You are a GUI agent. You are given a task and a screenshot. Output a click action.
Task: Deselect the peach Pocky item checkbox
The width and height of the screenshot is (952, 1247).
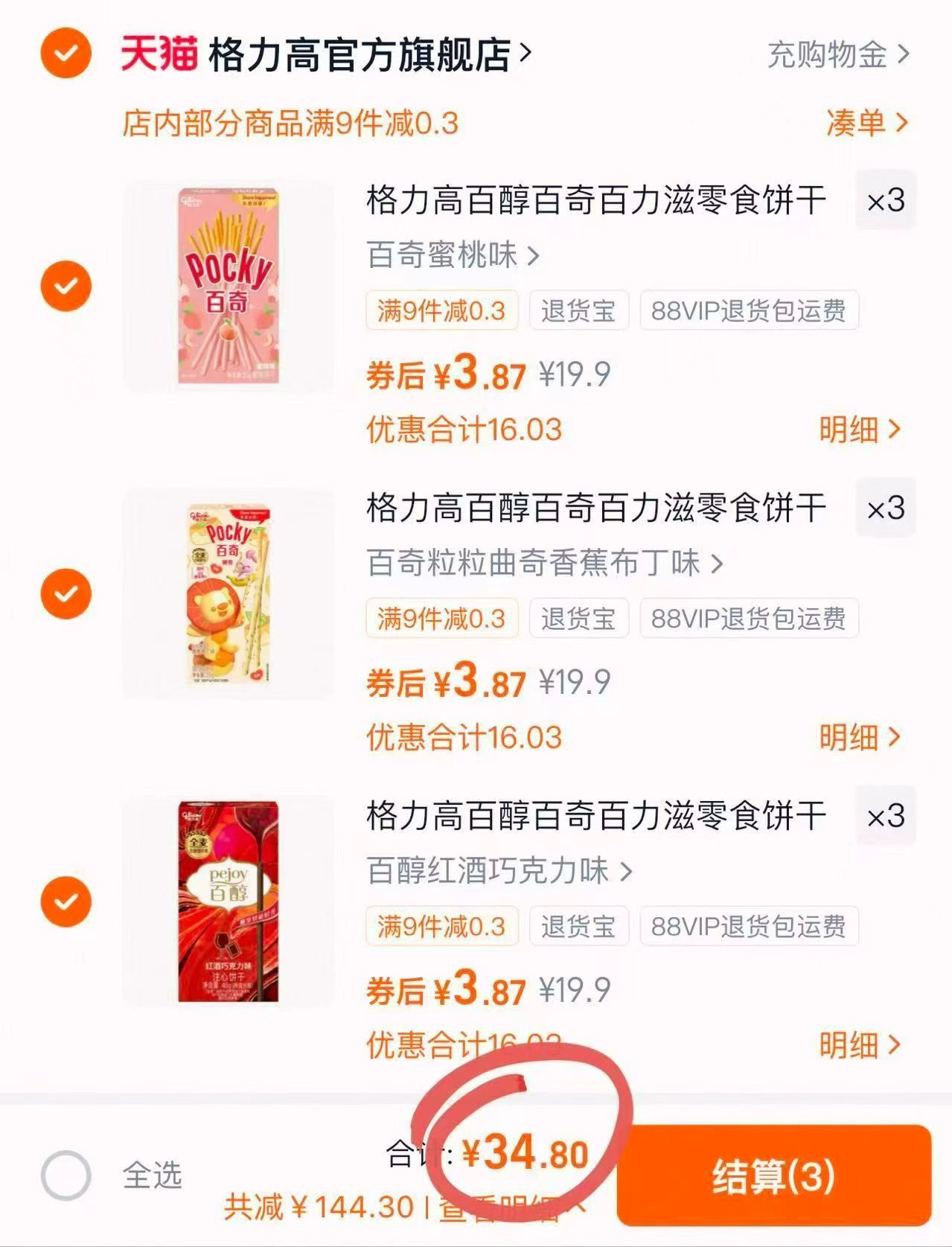(68, 284)
